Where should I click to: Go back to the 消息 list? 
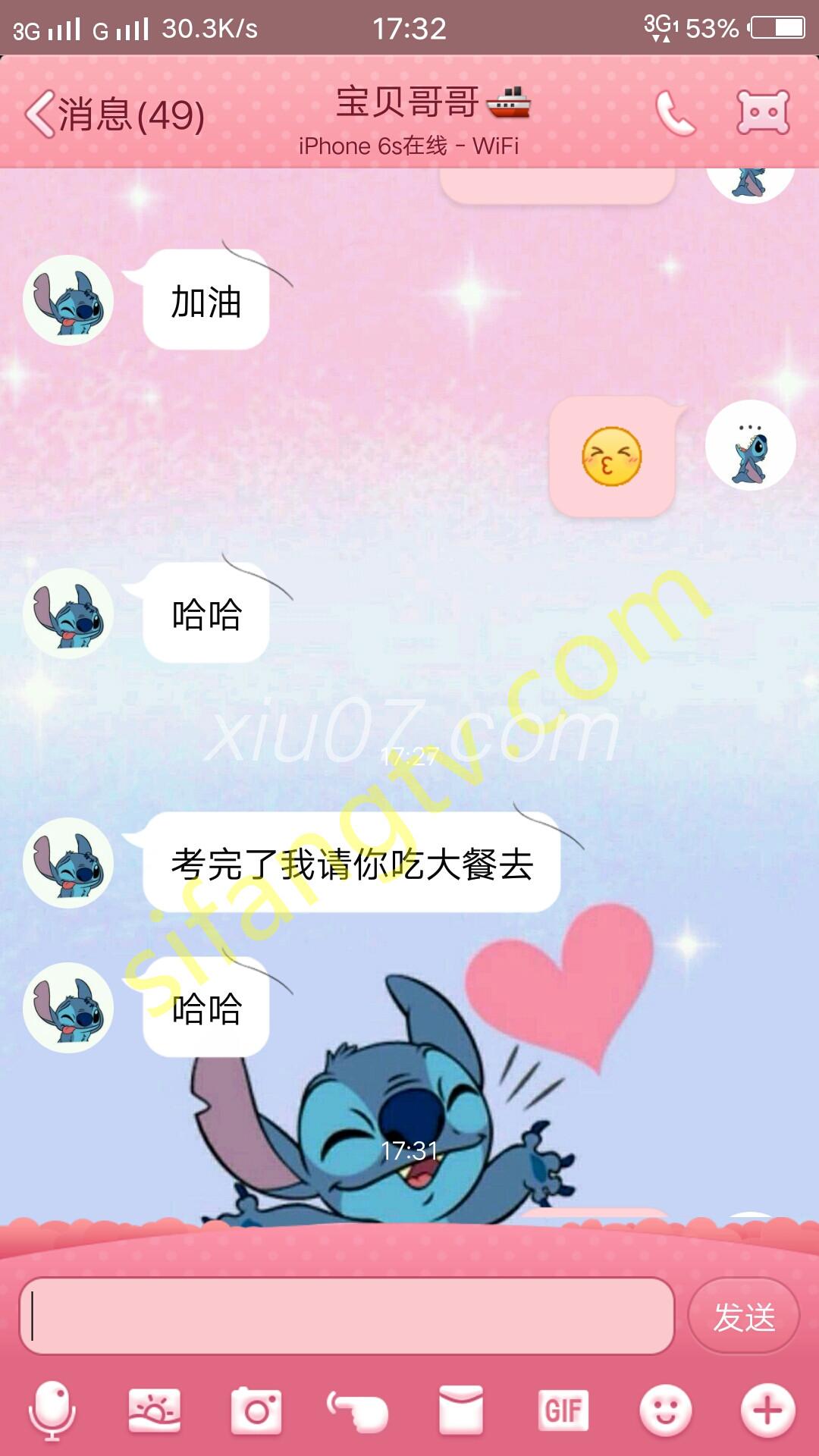tap(114, 115)
